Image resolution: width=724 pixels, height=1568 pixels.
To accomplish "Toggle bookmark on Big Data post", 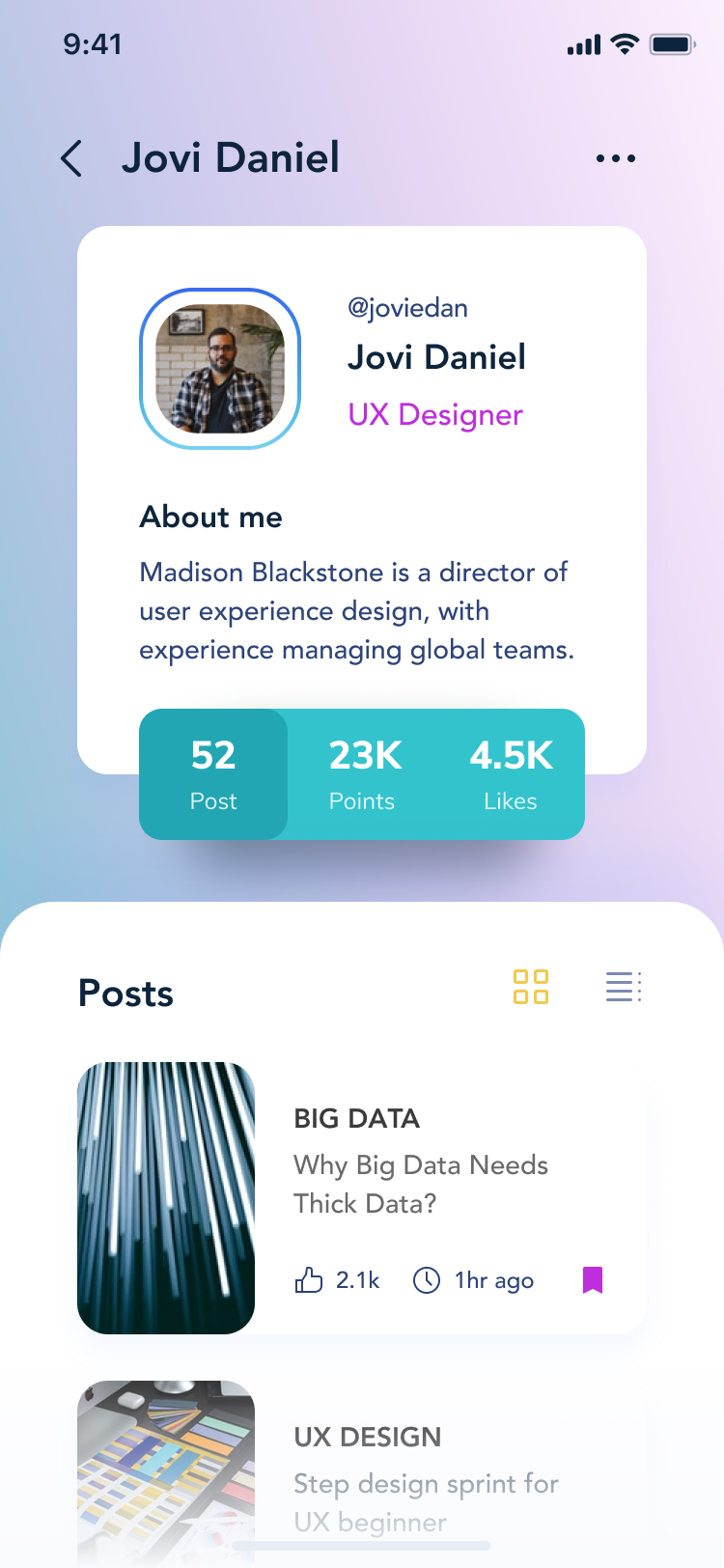I will [593, 1280].
